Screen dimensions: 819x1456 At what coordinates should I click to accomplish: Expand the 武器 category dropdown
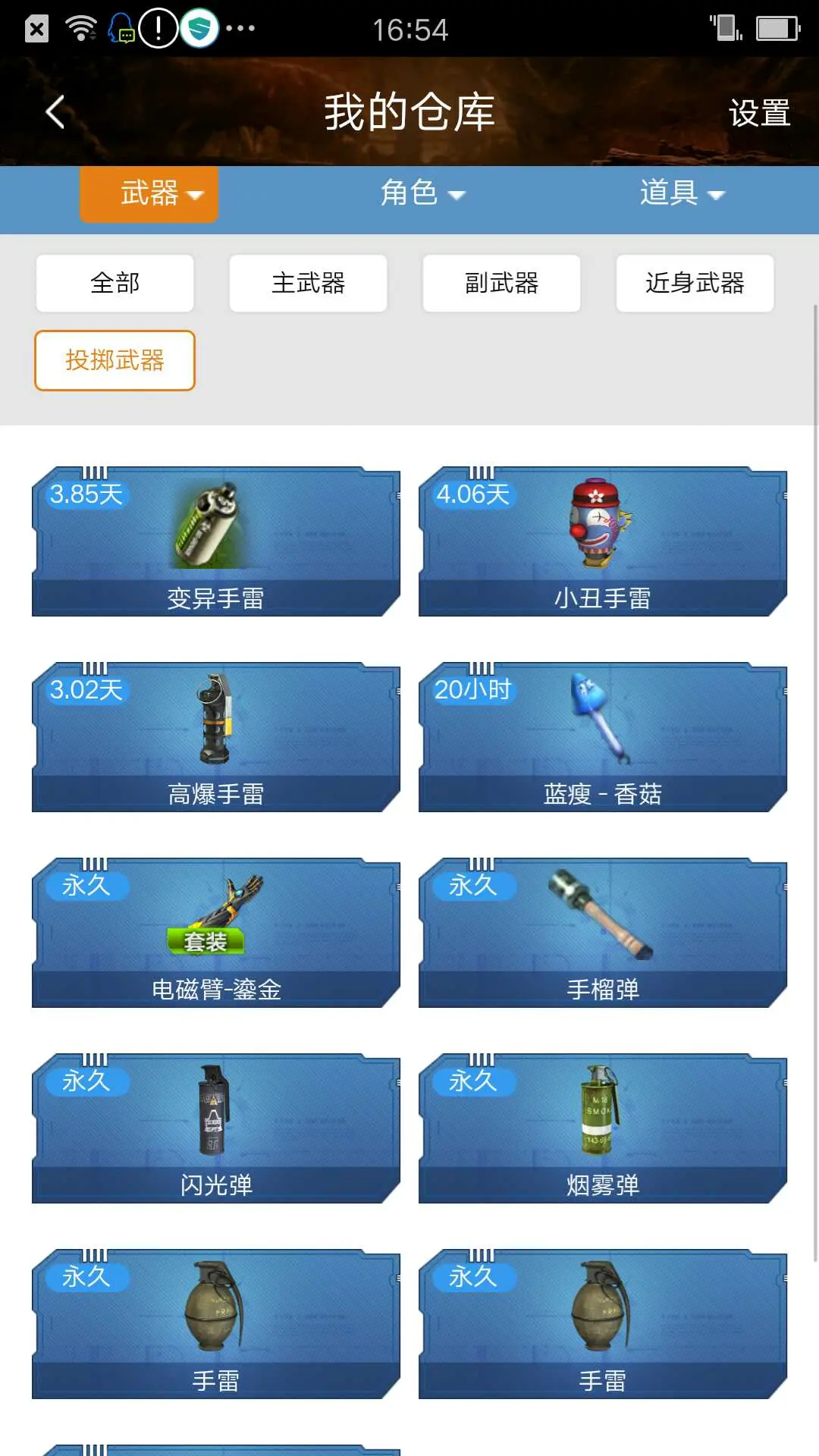click(x=149, y=194)
